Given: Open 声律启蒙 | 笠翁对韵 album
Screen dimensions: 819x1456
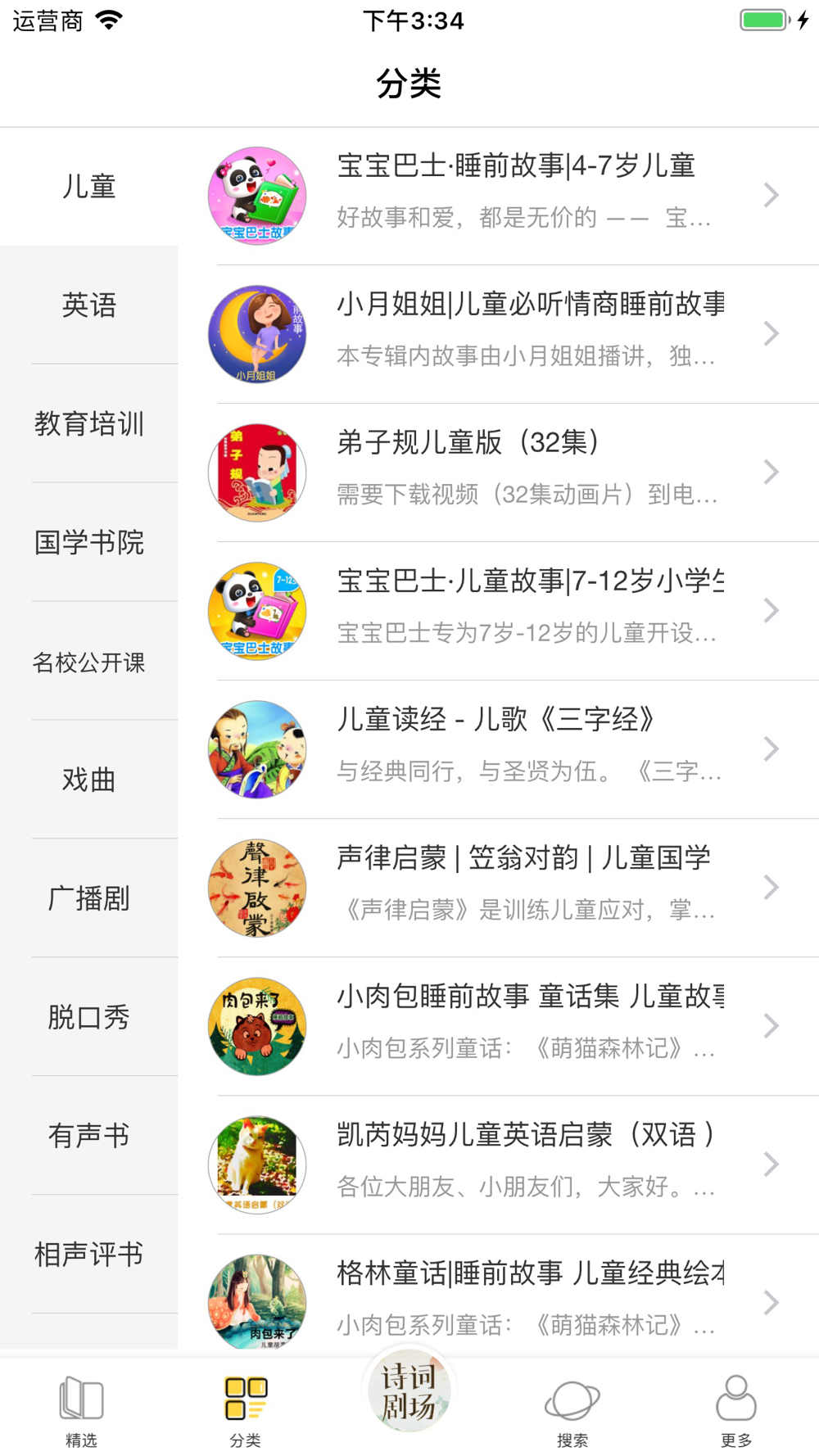Looking at the screenshot, I should (x=498, y=888).
